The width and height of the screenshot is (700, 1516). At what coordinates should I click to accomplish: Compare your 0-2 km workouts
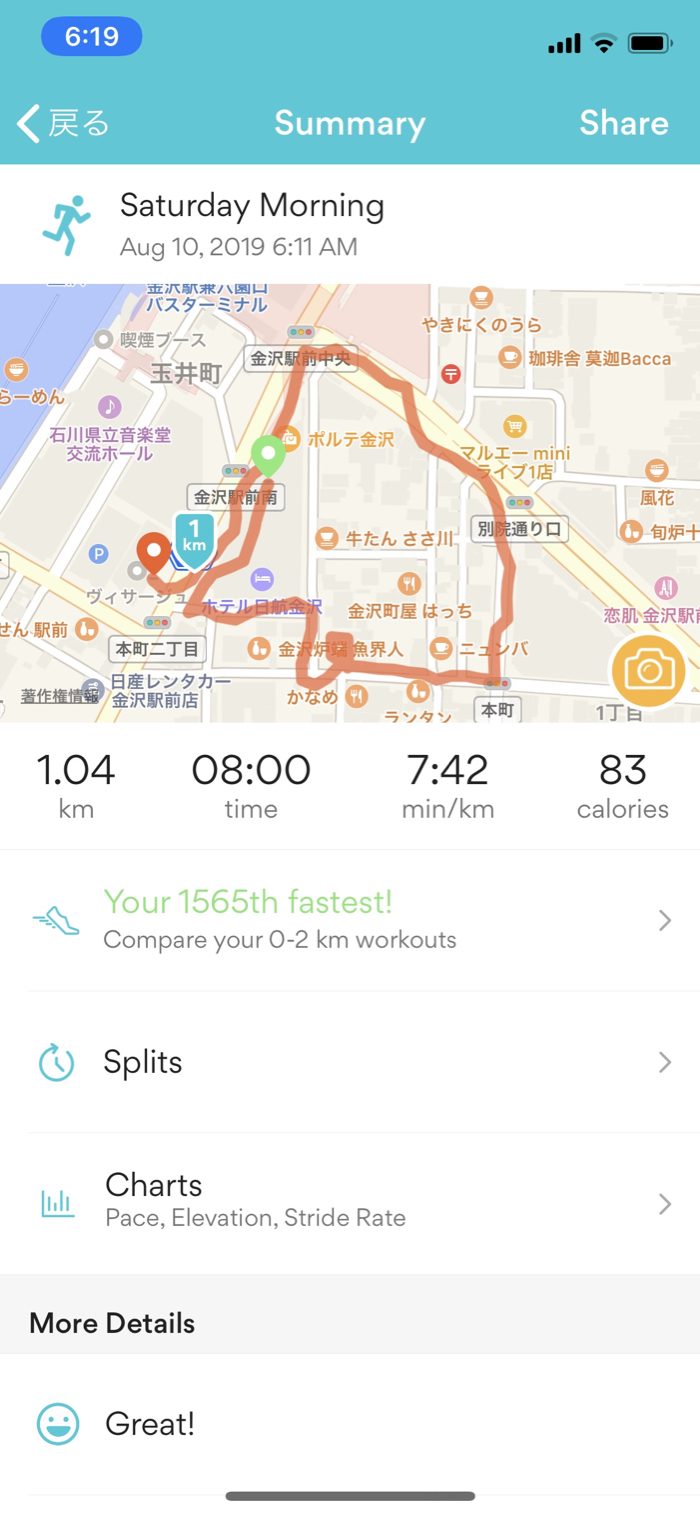coord(350,920)
